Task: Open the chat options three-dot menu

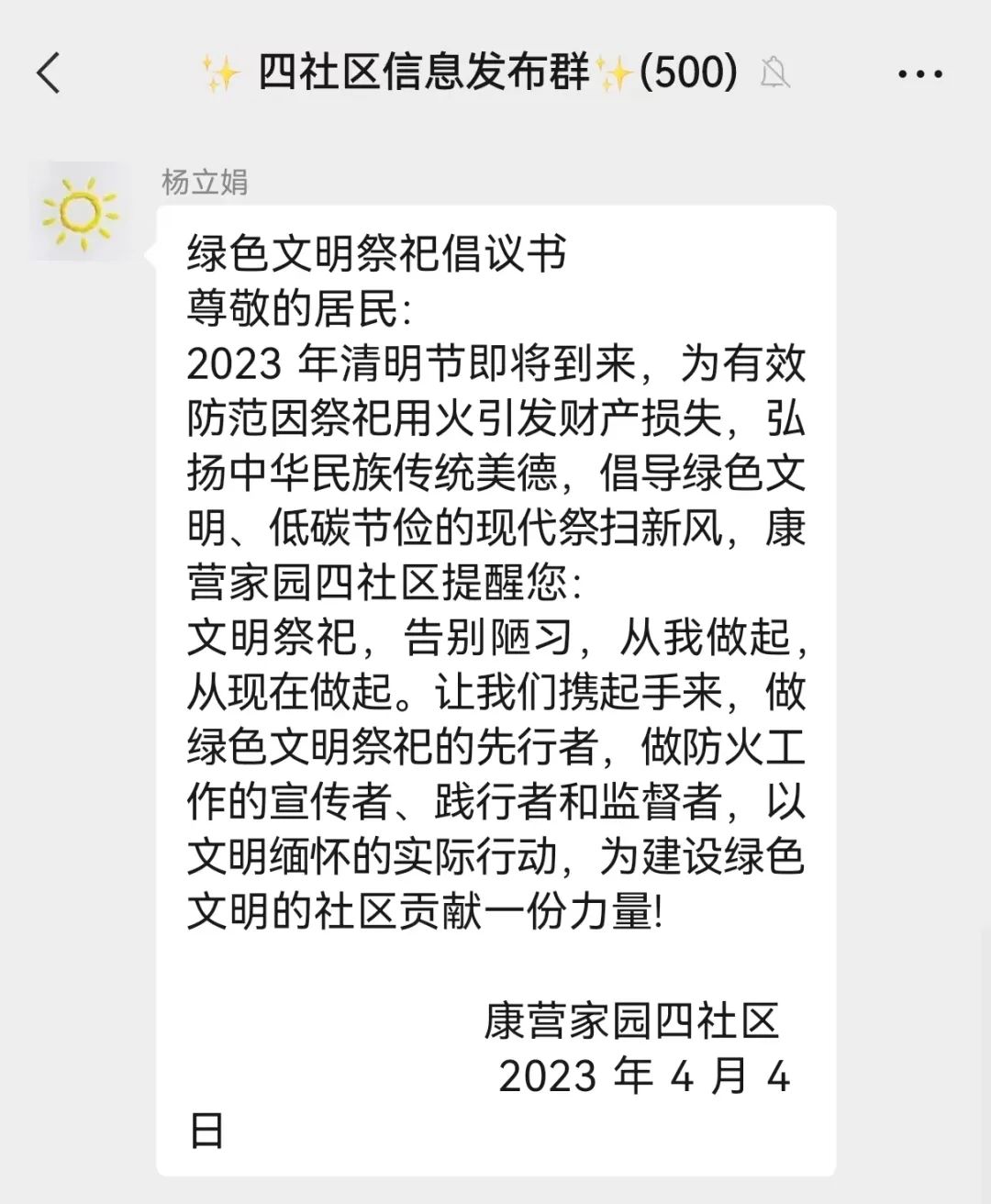Action: point(919,74)
